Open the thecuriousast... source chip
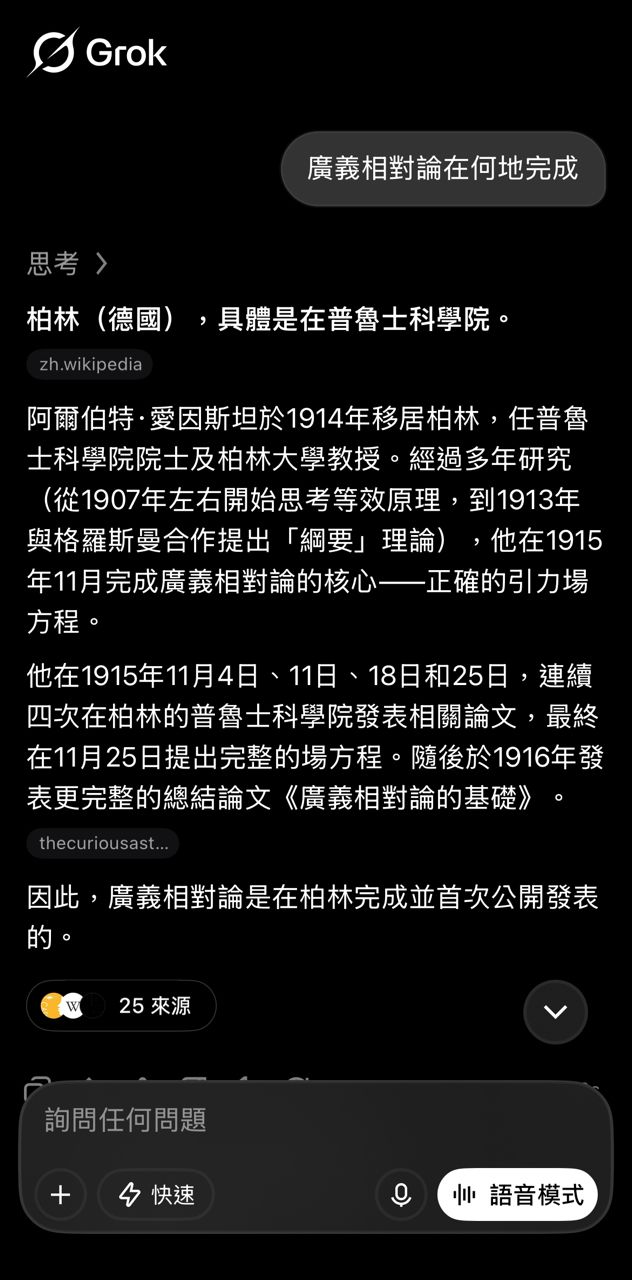Screen dimensions: 632x1280 [103, 843]
